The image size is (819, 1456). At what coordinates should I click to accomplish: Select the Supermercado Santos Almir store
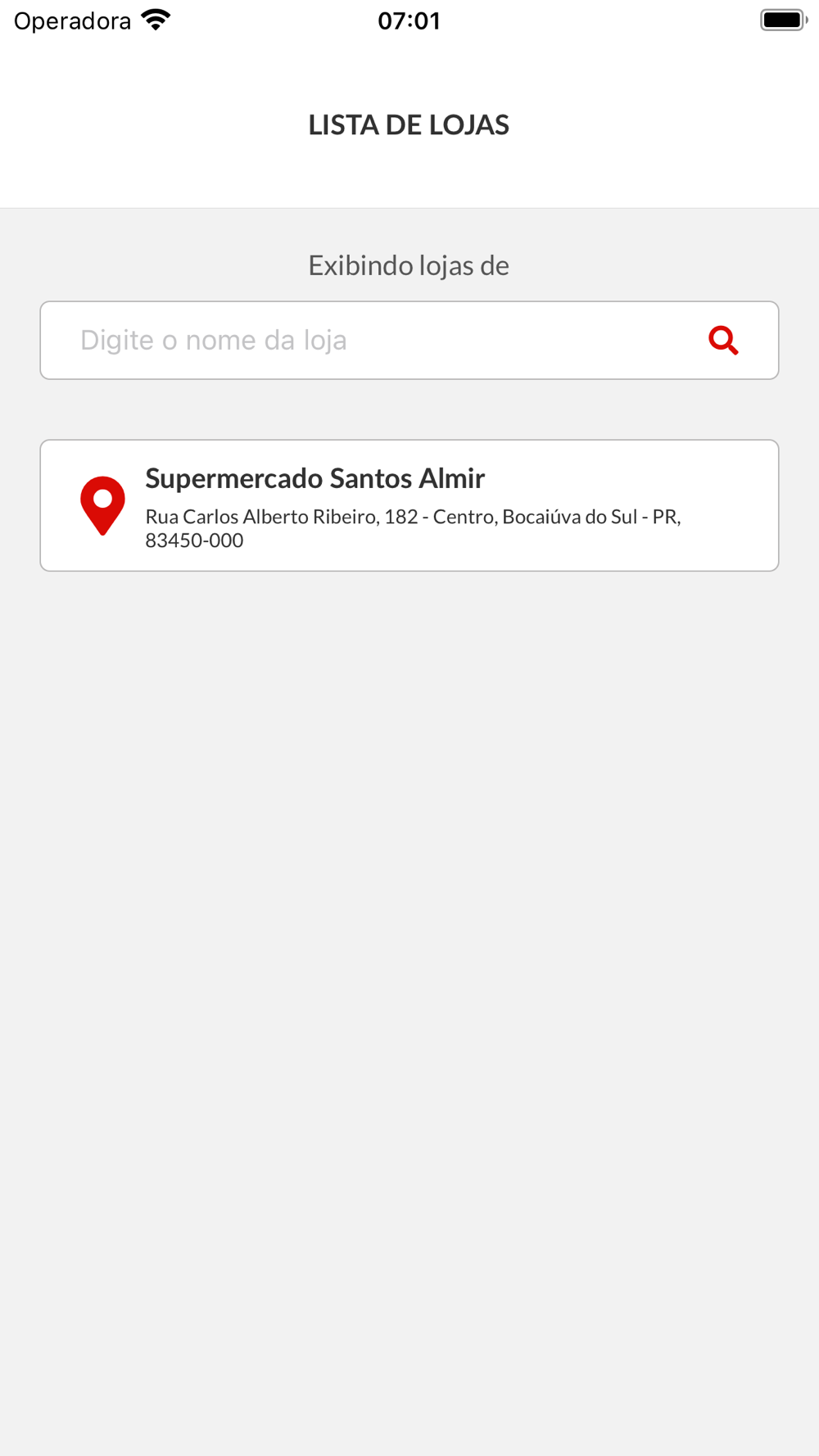(x=409, y=505)
